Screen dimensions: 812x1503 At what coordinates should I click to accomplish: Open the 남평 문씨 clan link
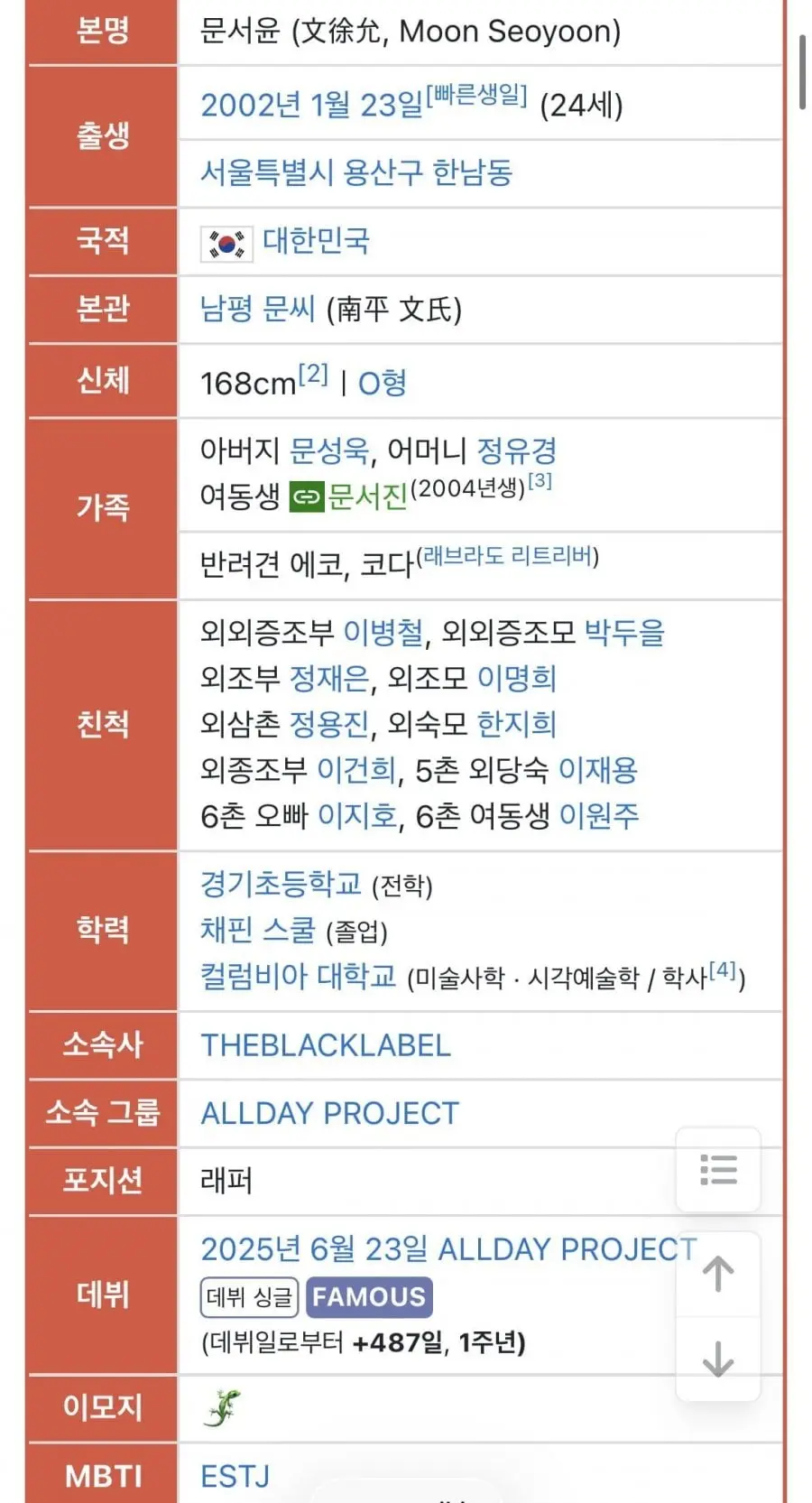click(x=258, y=310)
